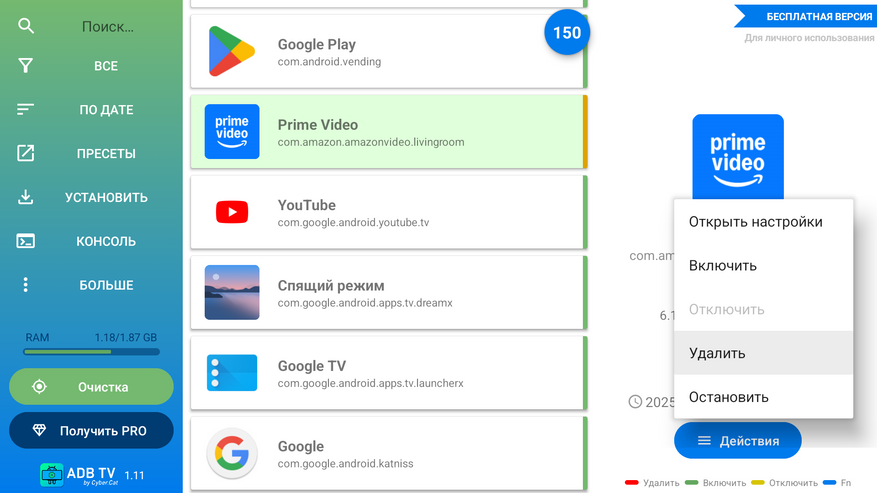Tap the Очистка button
The image size is (877, 493).
coord(91,387)
